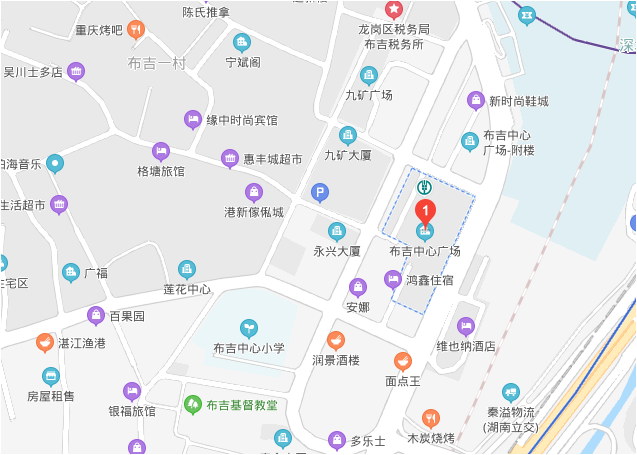The height and width of the screenshot is (455, 637).
Task: Open the parking P marker
Action: (x=319, y=193)
